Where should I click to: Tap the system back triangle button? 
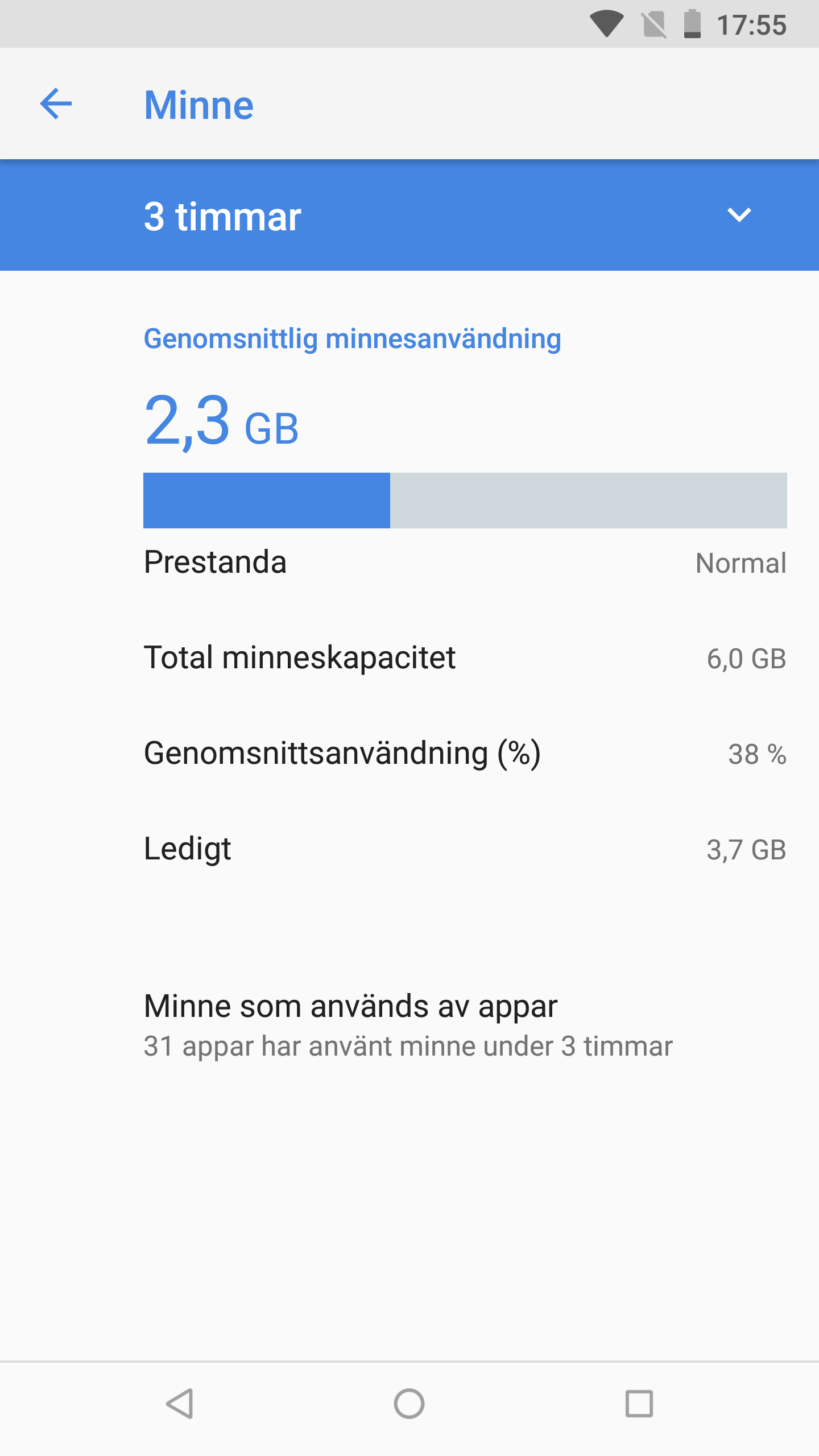(x=180, y=1404)
